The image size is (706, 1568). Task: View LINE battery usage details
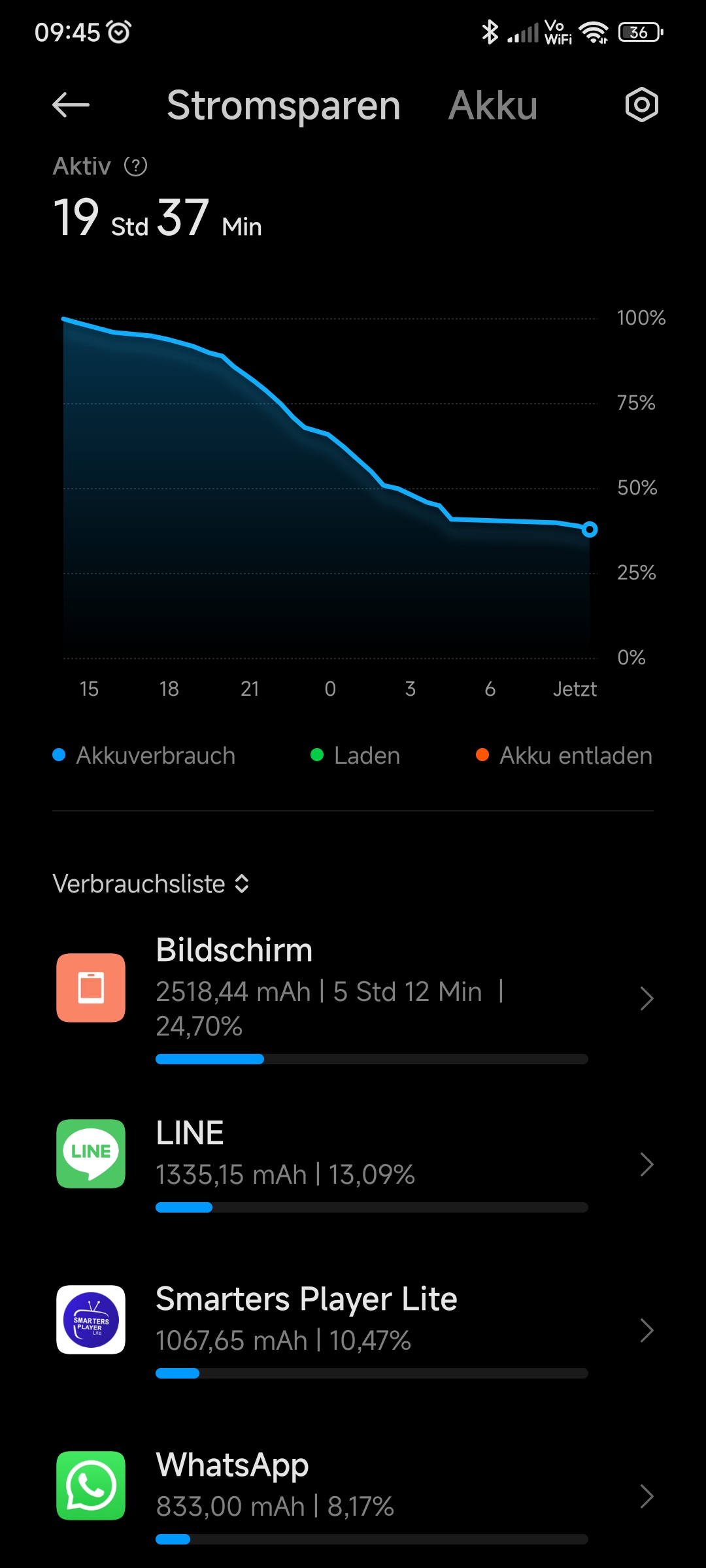click(353, 1164)
